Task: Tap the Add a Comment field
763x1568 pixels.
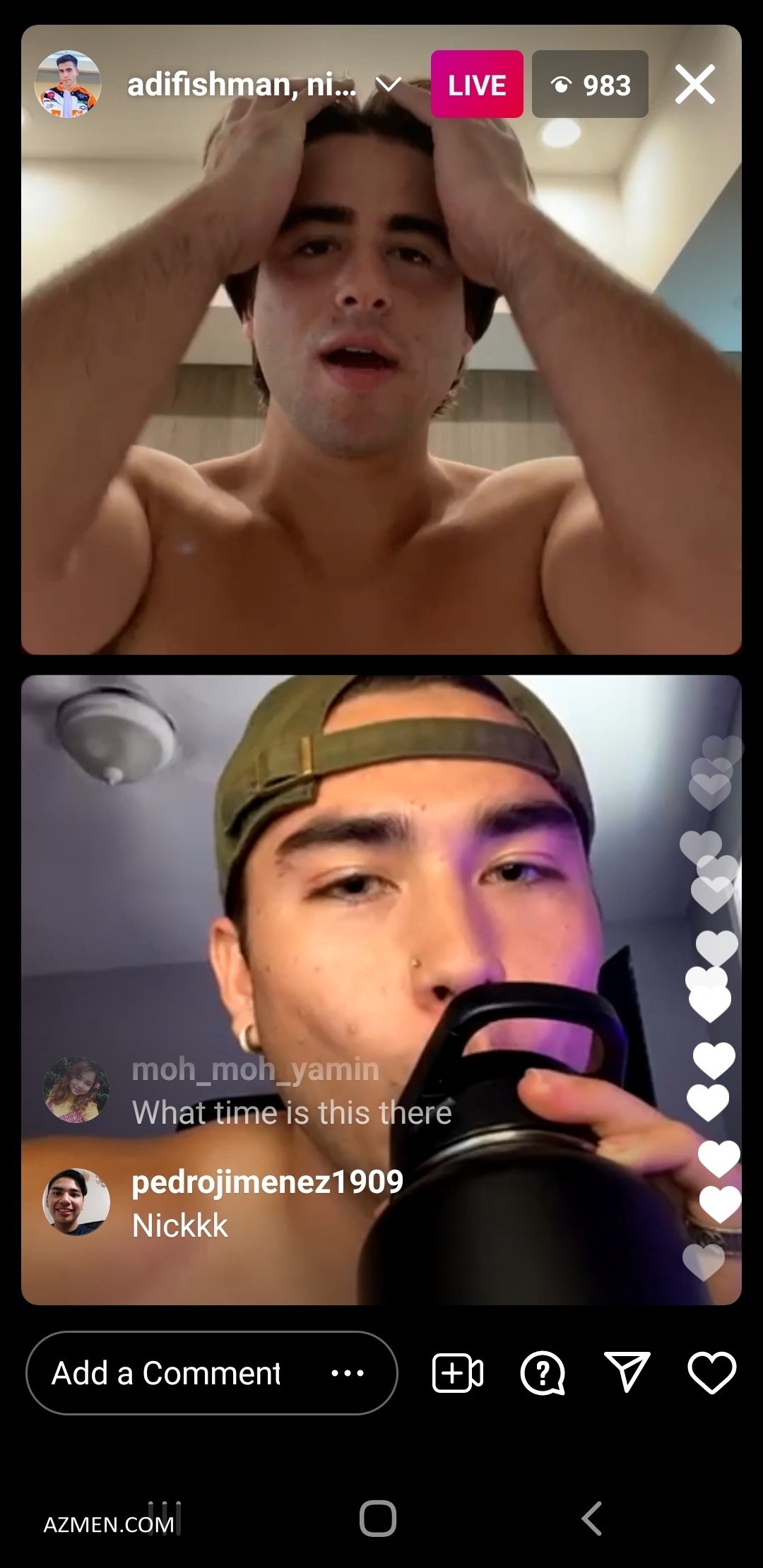Action: [x=166, y=1374]
